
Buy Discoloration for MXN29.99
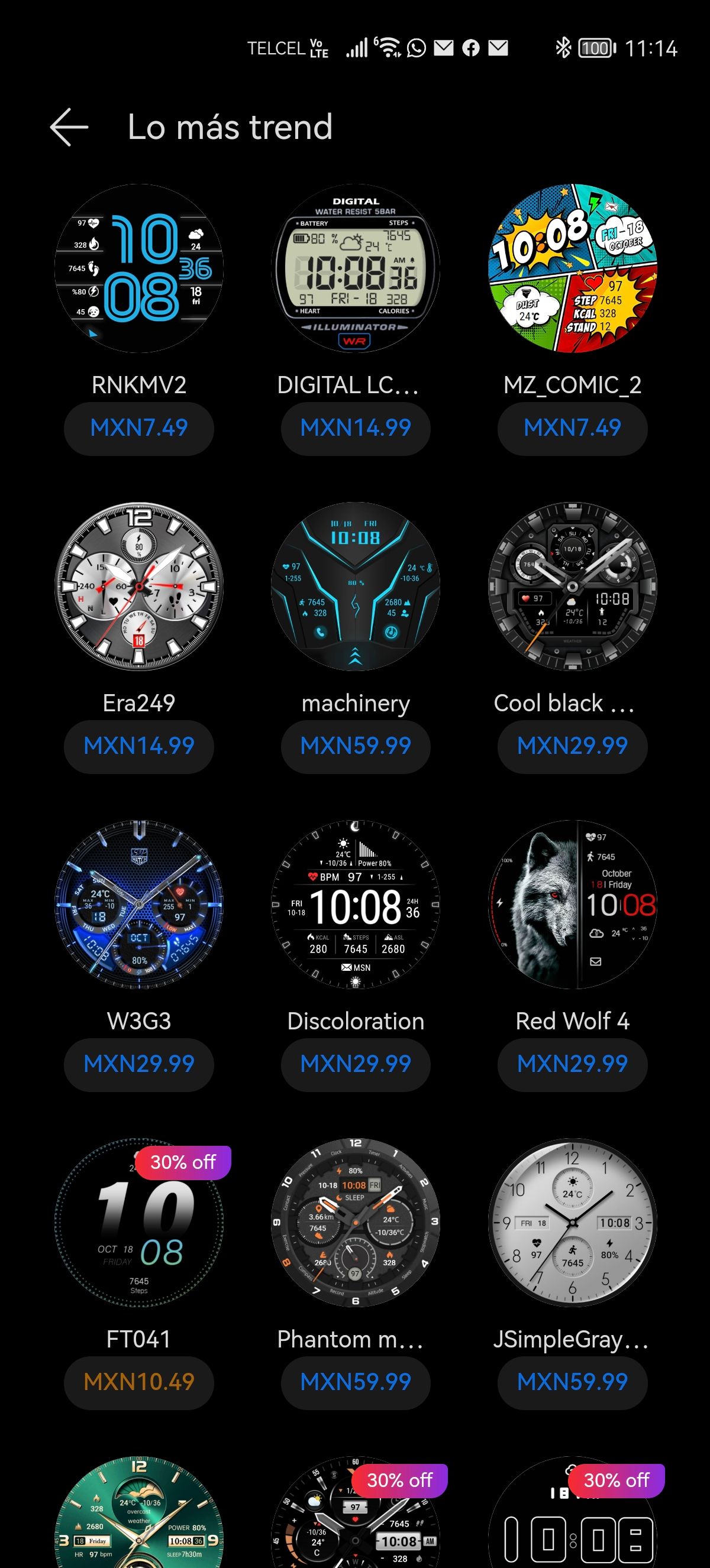[356, 1065]
